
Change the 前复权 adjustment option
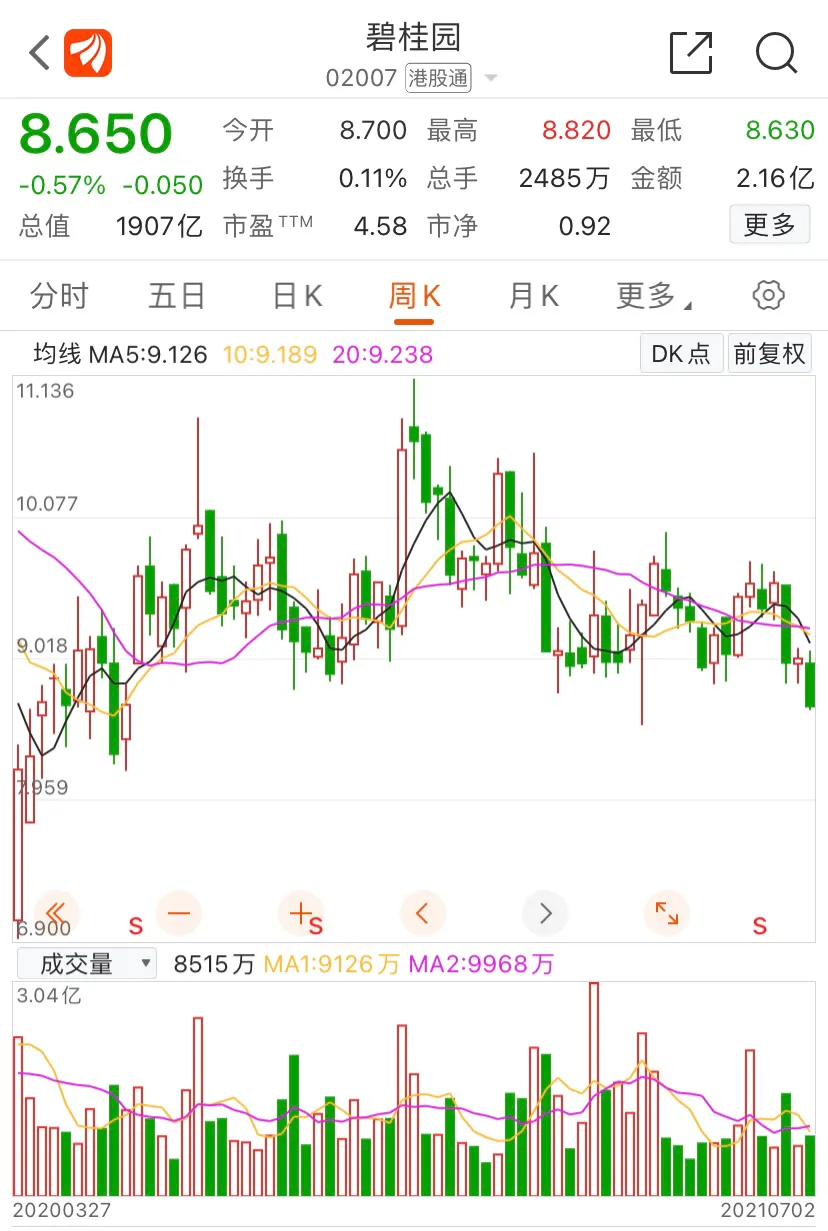tap(769, 354)
